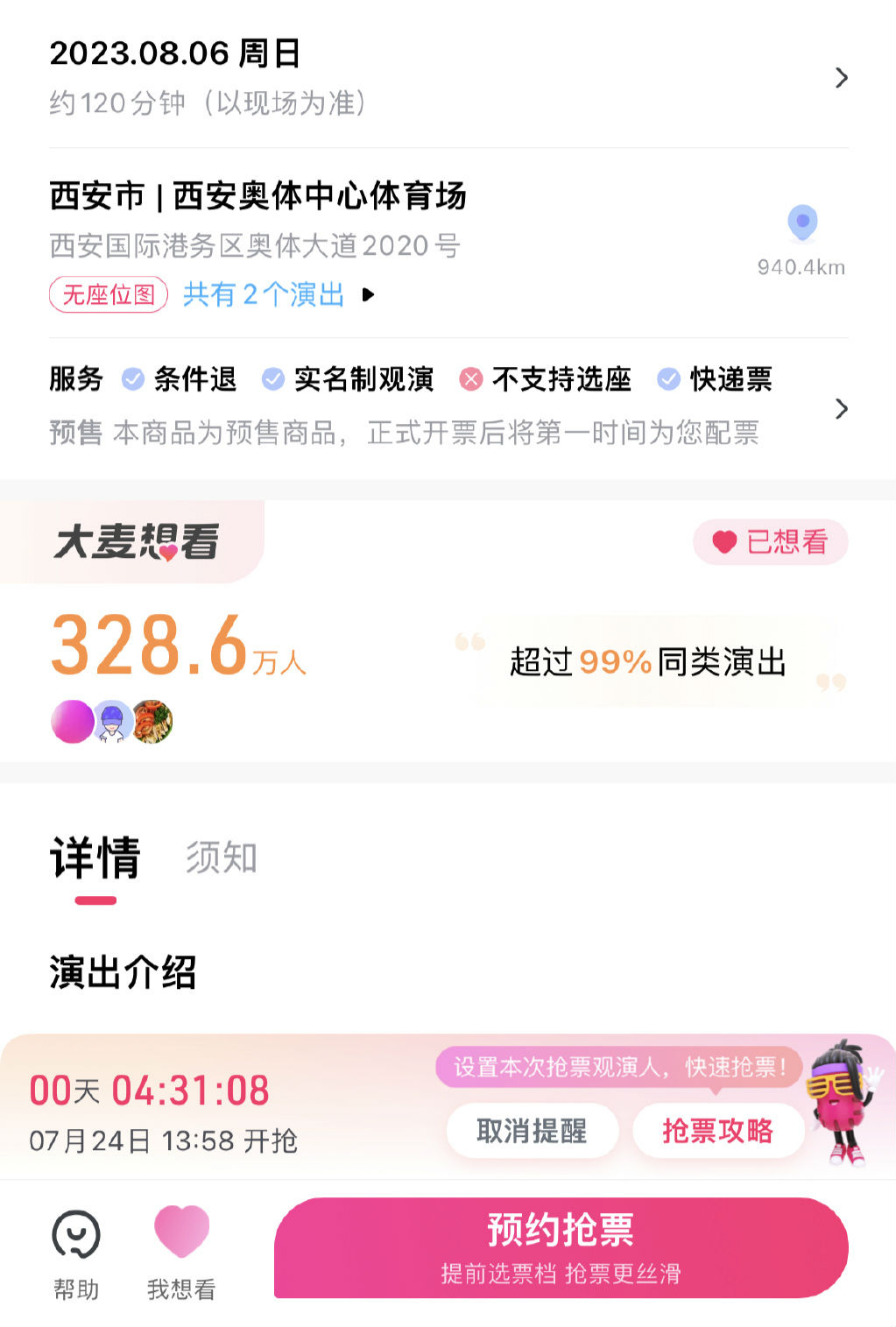896x1327 pixels.
Task: Tap the 设置本次抢票观演人 banner
Action: tap(618, 1067)
